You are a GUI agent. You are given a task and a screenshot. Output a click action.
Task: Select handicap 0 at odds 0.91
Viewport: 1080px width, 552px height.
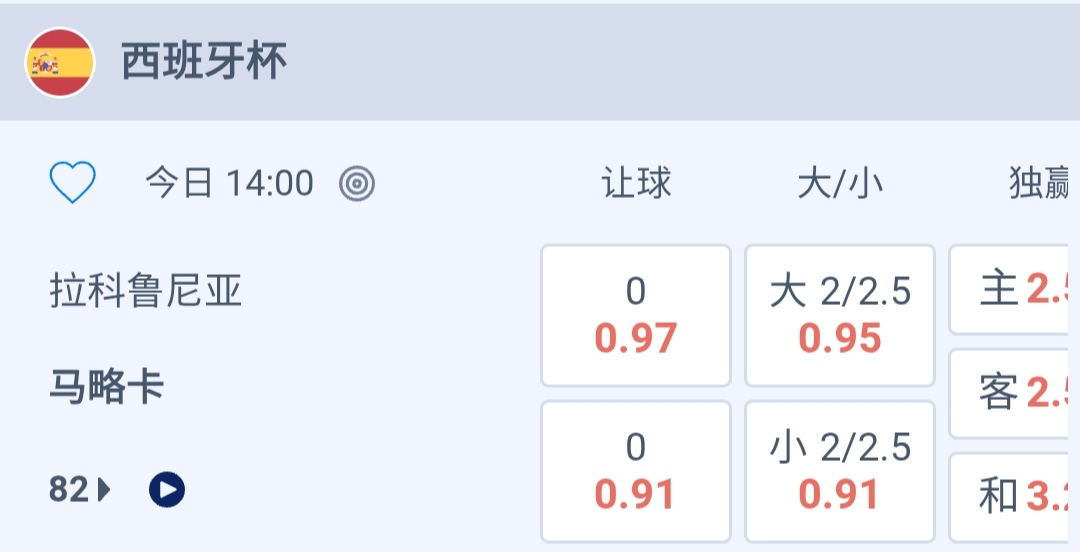click(x=636, y=471)
